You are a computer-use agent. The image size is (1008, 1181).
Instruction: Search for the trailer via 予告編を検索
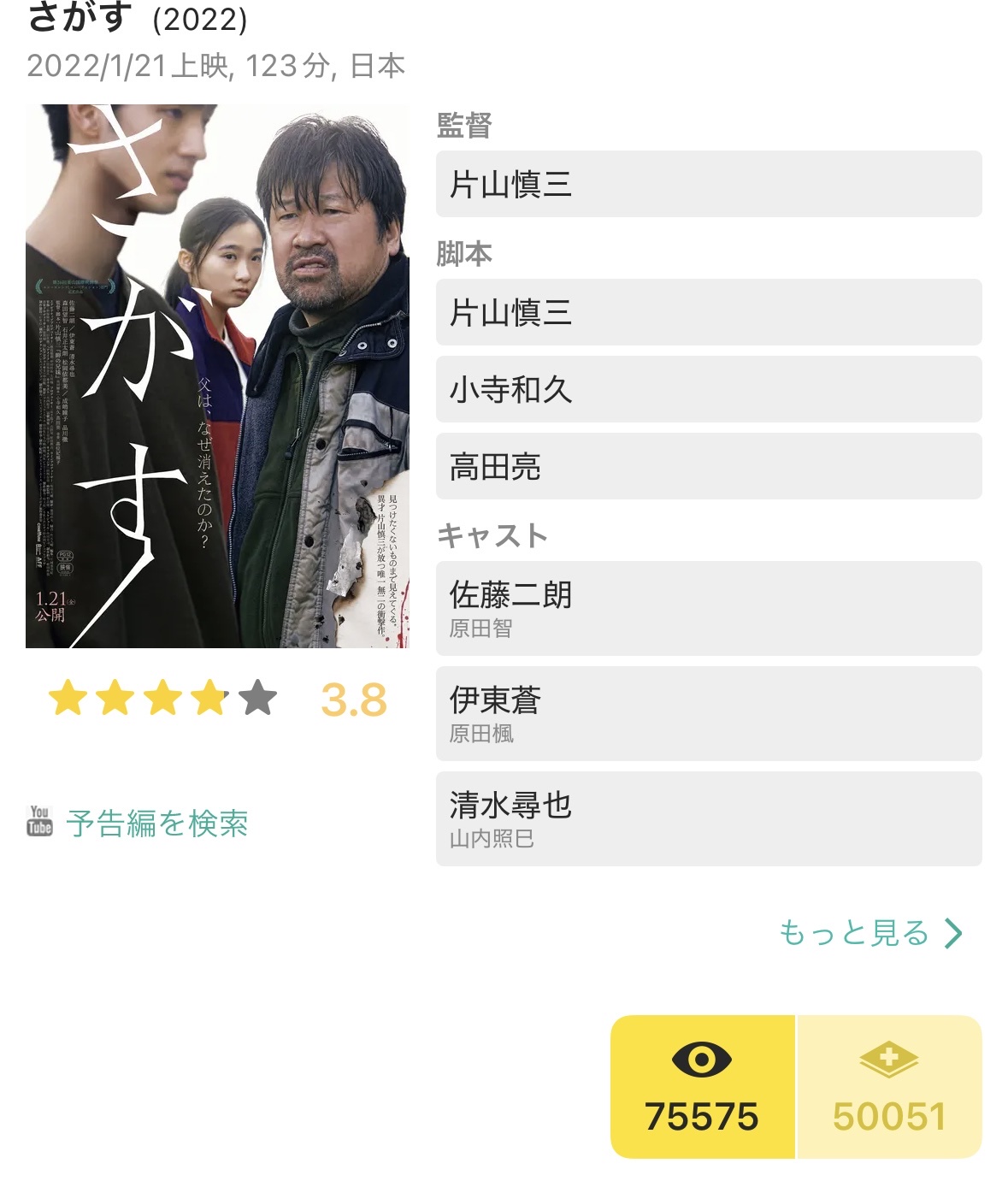(156, 824)
